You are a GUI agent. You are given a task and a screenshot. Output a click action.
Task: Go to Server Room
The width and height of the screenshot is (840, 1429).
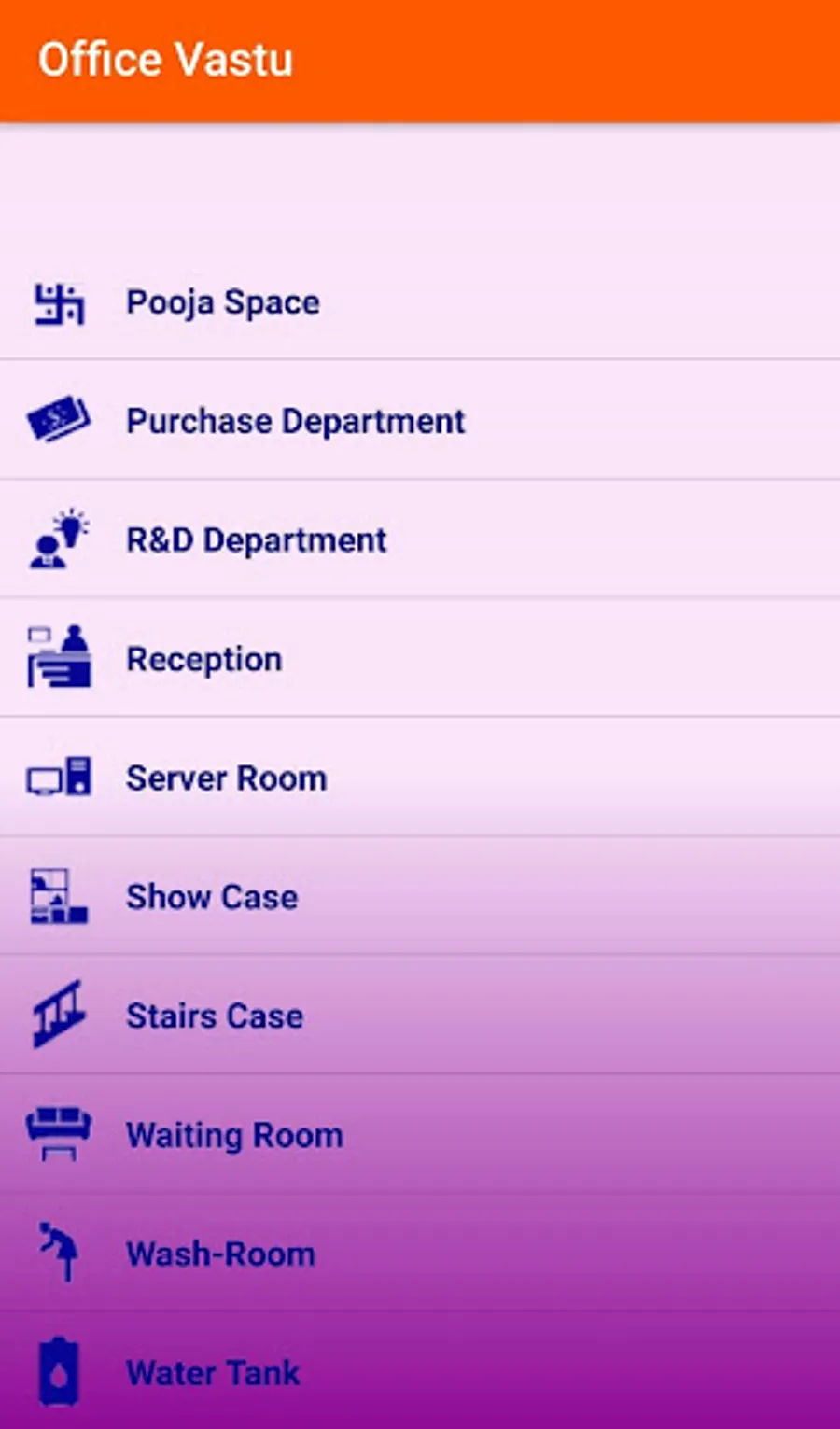227,778
